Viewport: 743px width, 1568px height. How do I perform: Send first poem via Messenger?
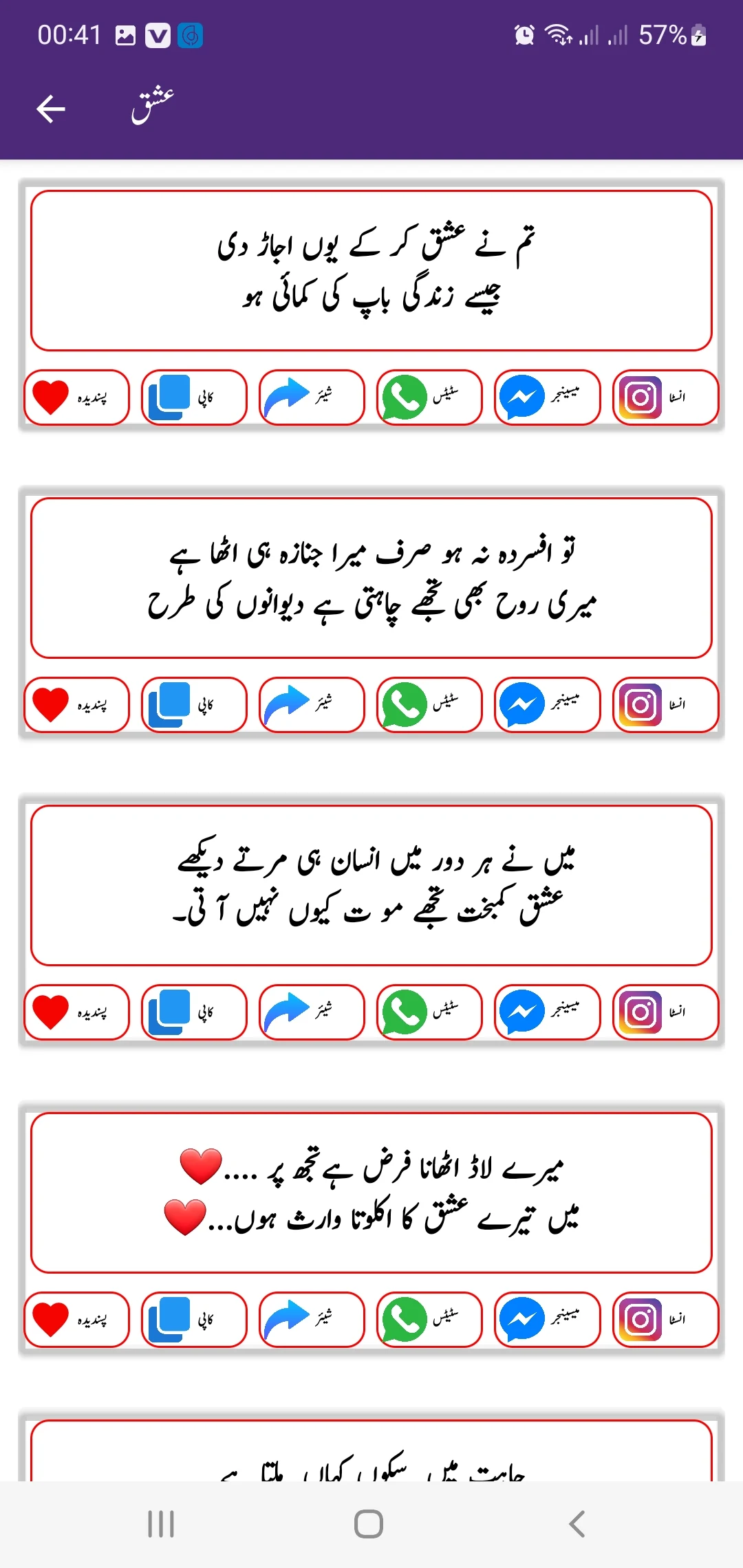pyautogui.click(x=547, y=398)
